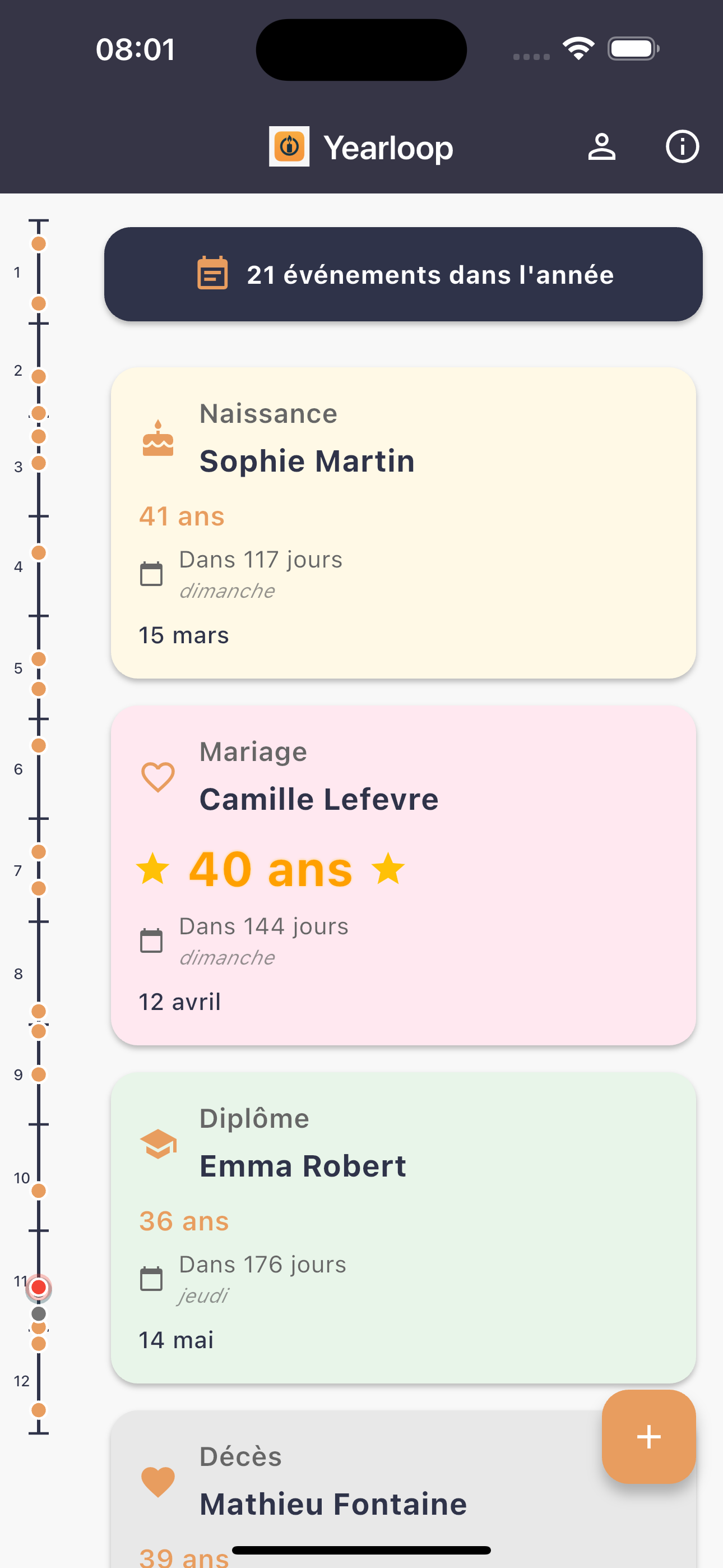Tap the calendar icon next to 'Dans 176 jours'
Screen dimensions: 723x1568
[x=152, y=1278]
